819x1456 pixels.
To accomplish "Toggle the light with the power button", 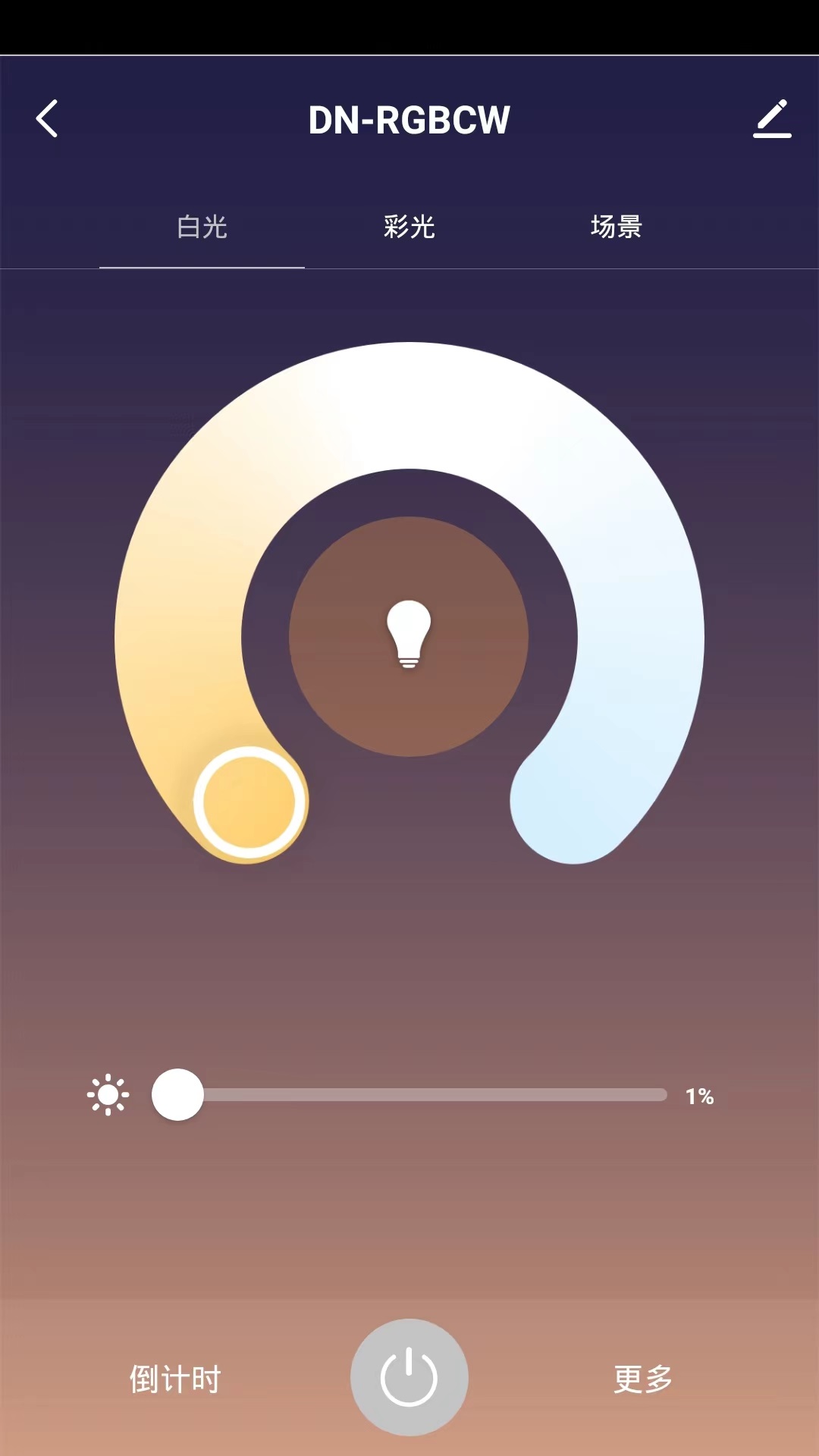I will click(409, 1377).
